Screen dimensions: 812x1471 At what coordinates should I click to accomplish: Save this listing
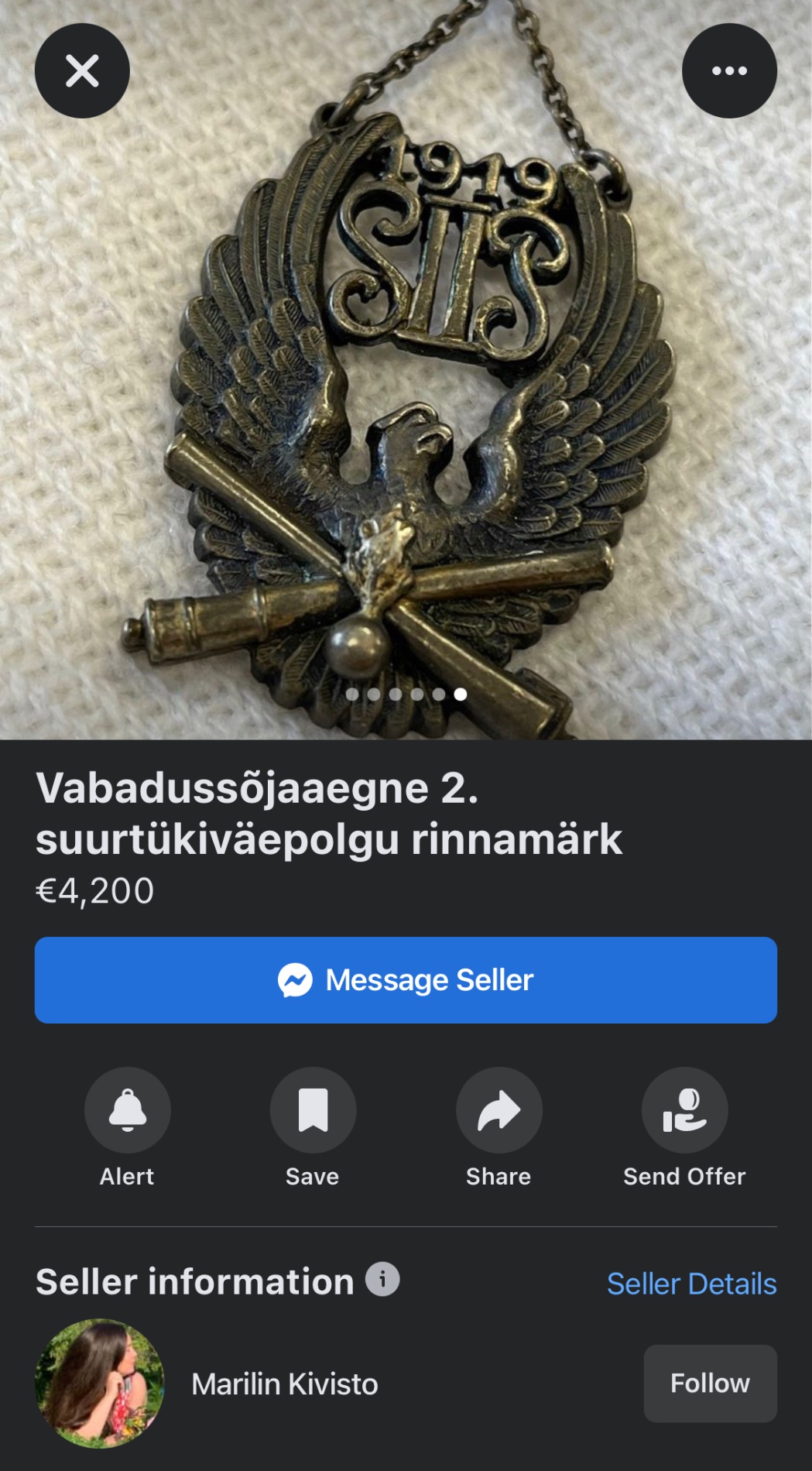(x=313, y=1110)
